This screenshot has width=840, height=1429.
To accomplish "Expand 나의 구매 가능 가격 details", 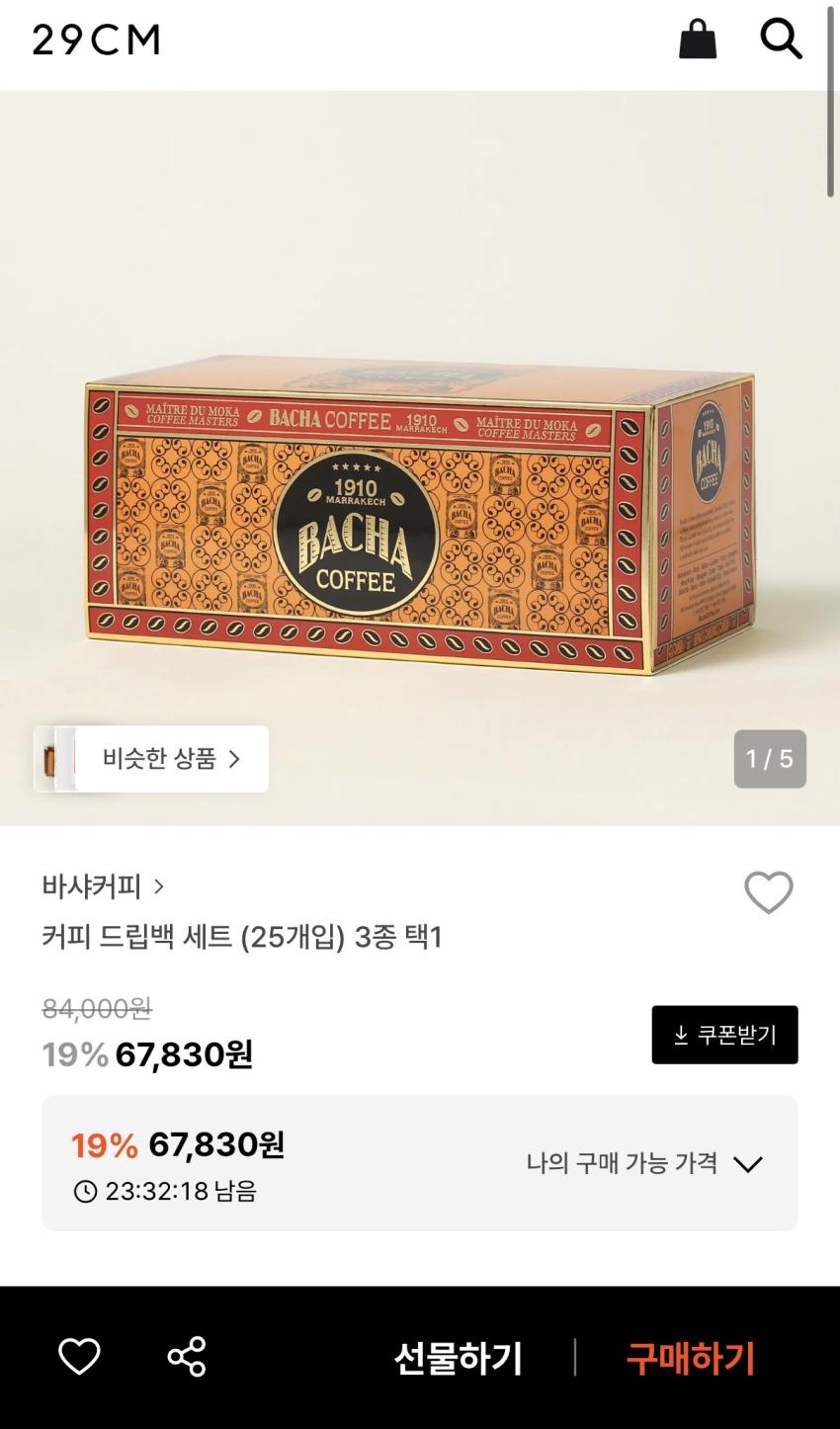I will click(644, 1163).
